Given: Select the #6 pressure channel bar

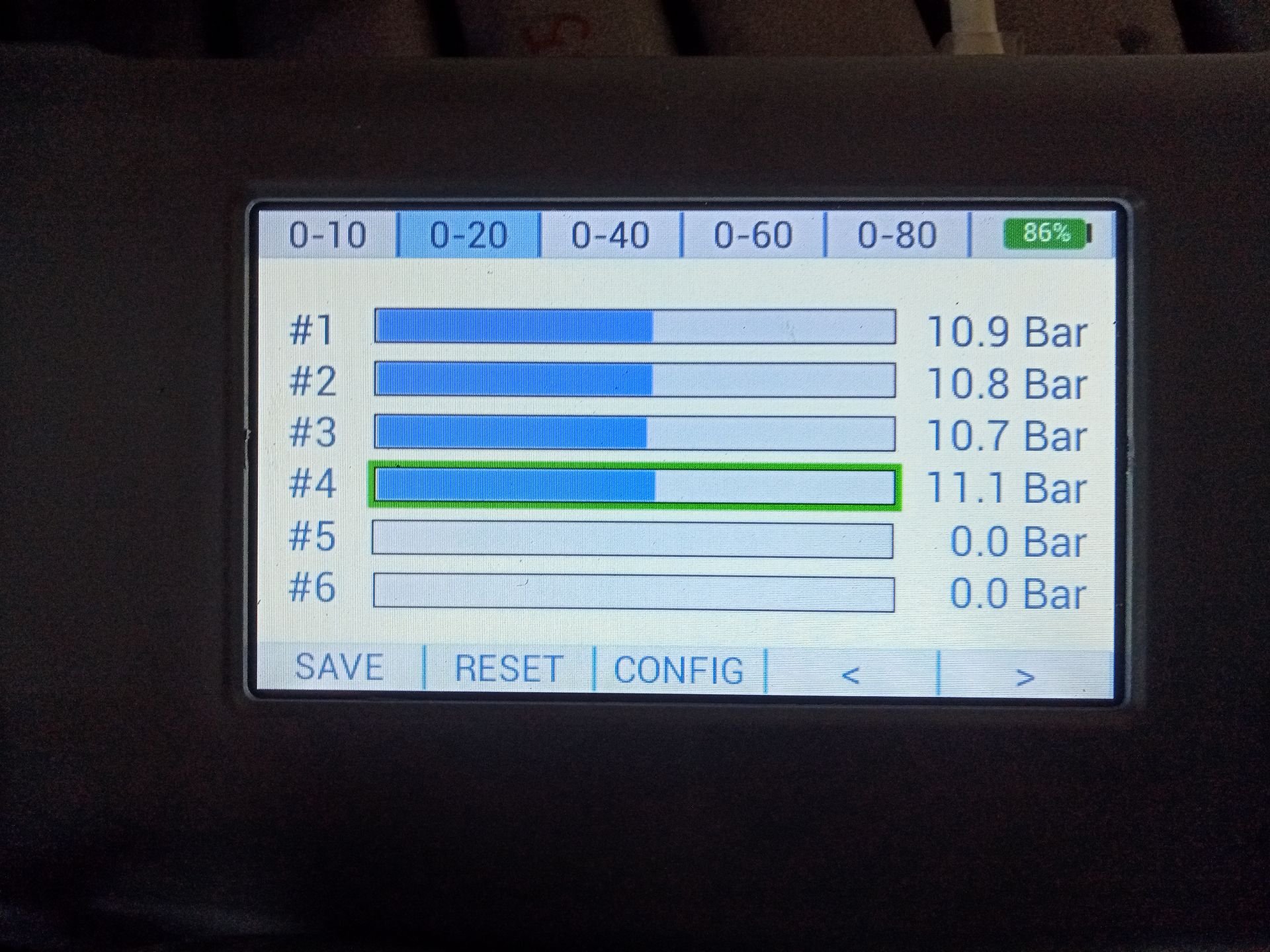Looking at the screenshot, I should click(x=633, y=592).
